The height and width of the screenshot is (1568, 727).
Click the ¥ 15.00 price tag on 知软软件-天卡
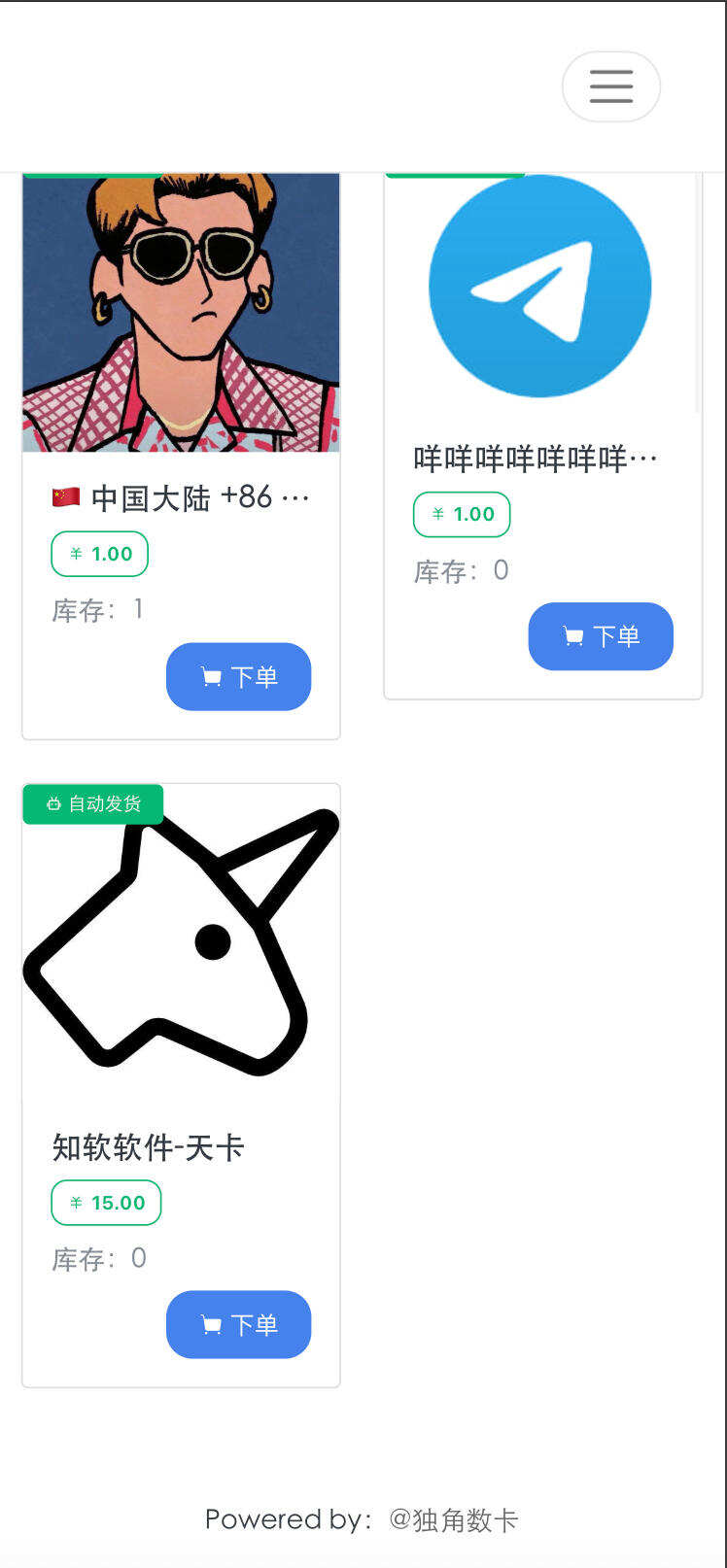[x=106, y=1202]
